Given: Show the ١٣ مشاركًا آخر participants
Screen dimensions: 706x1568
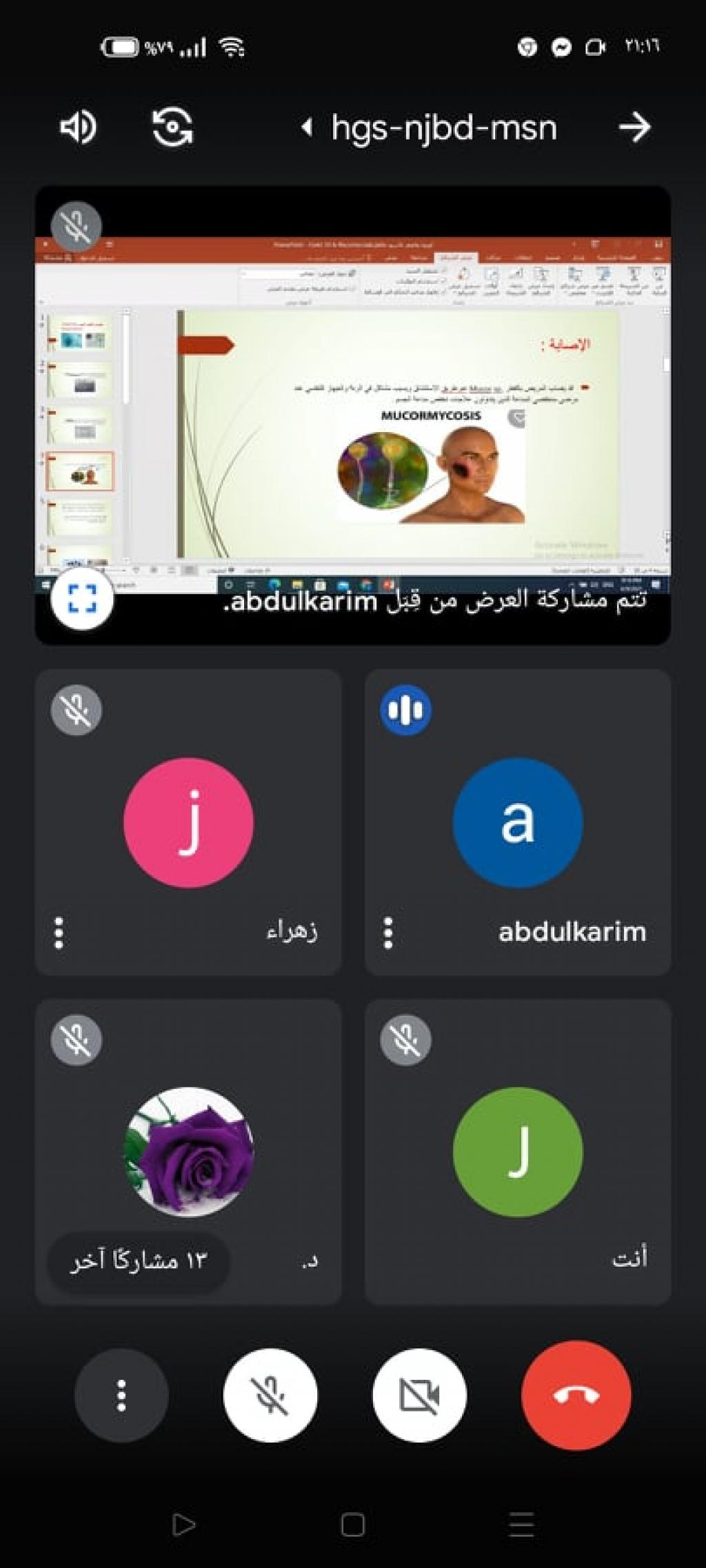Looking at the screenshot, I should pos(139,1261).
